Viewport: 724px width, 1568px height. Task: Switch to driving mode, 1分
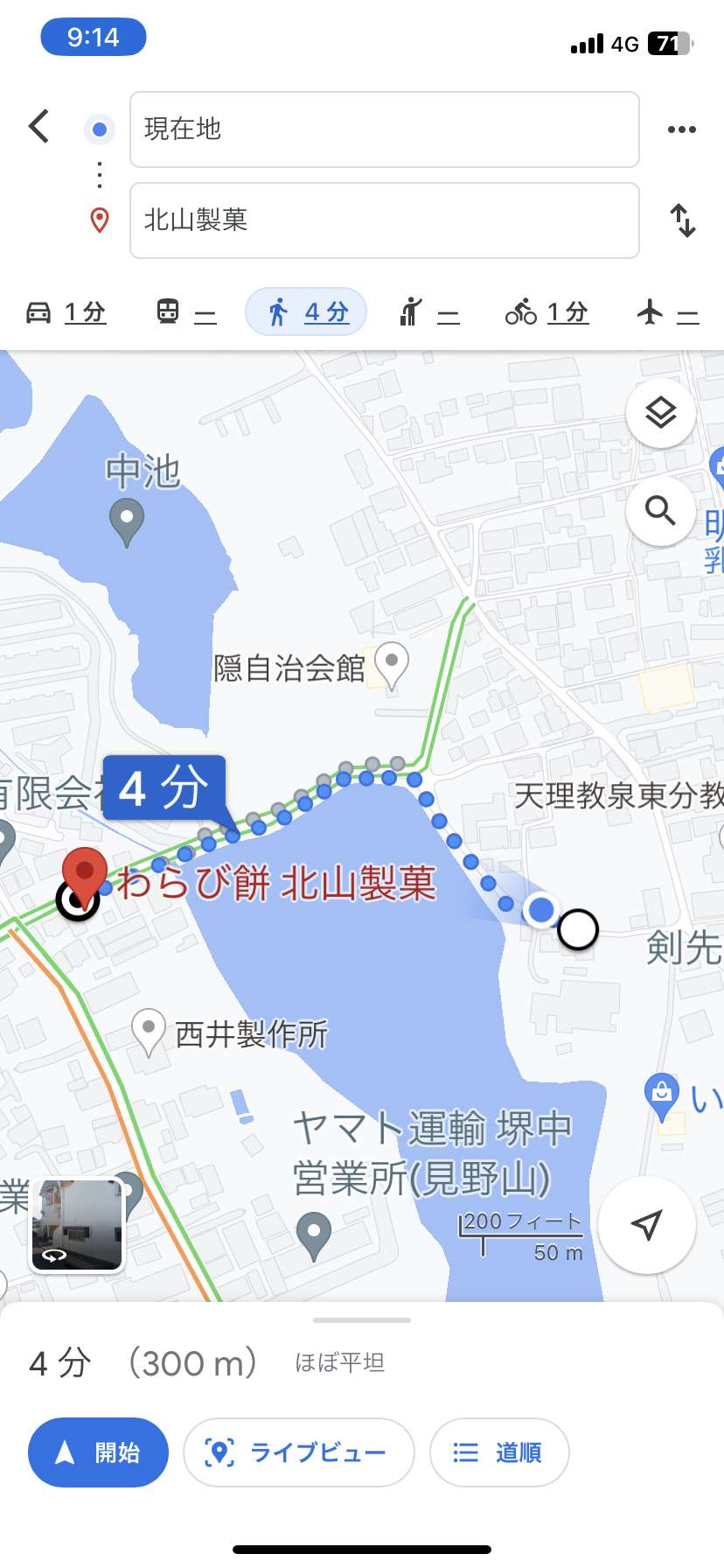pos(66,312)
